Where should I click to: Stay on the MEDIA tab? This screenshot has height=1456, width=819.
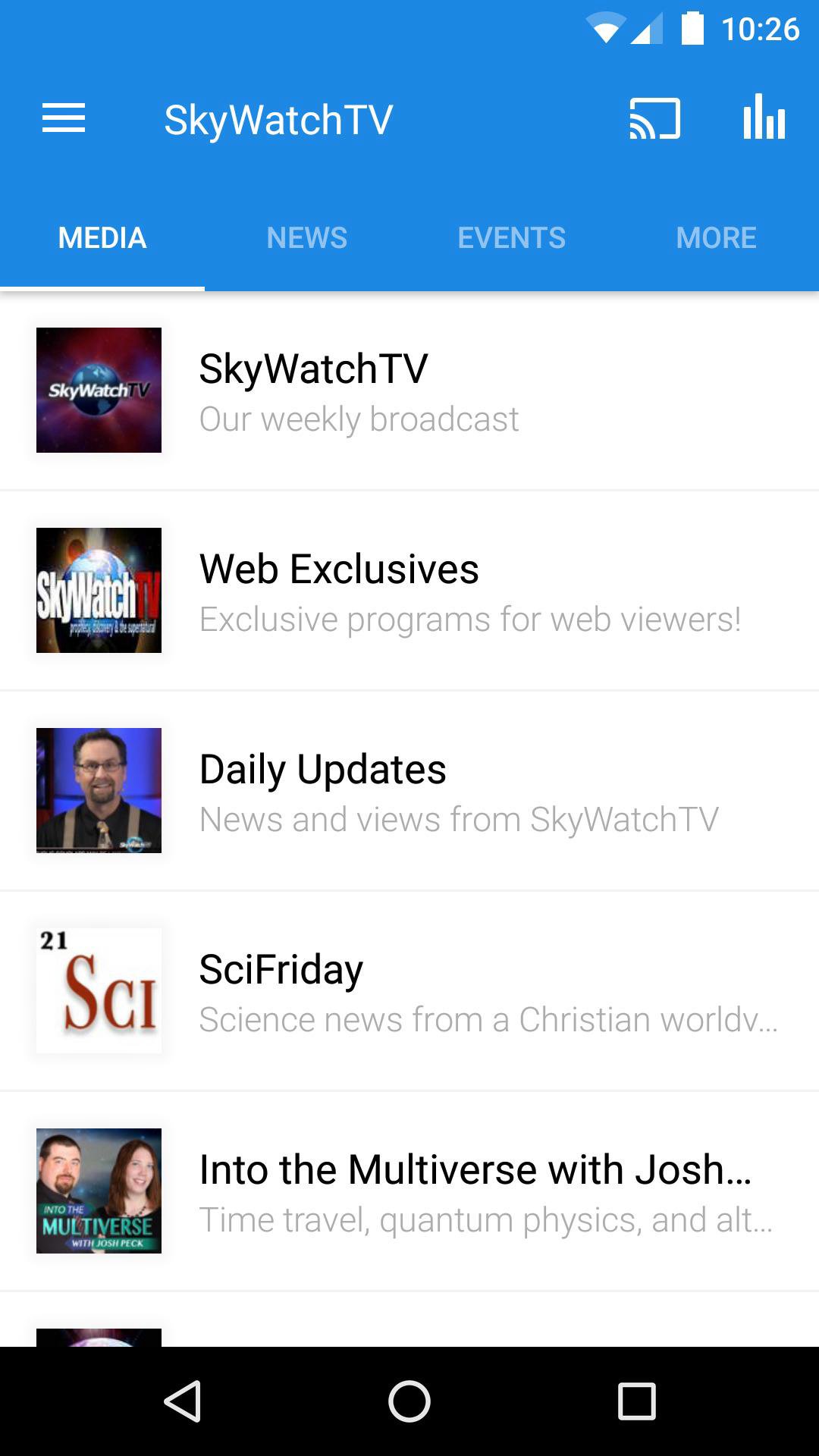point(102,237)
